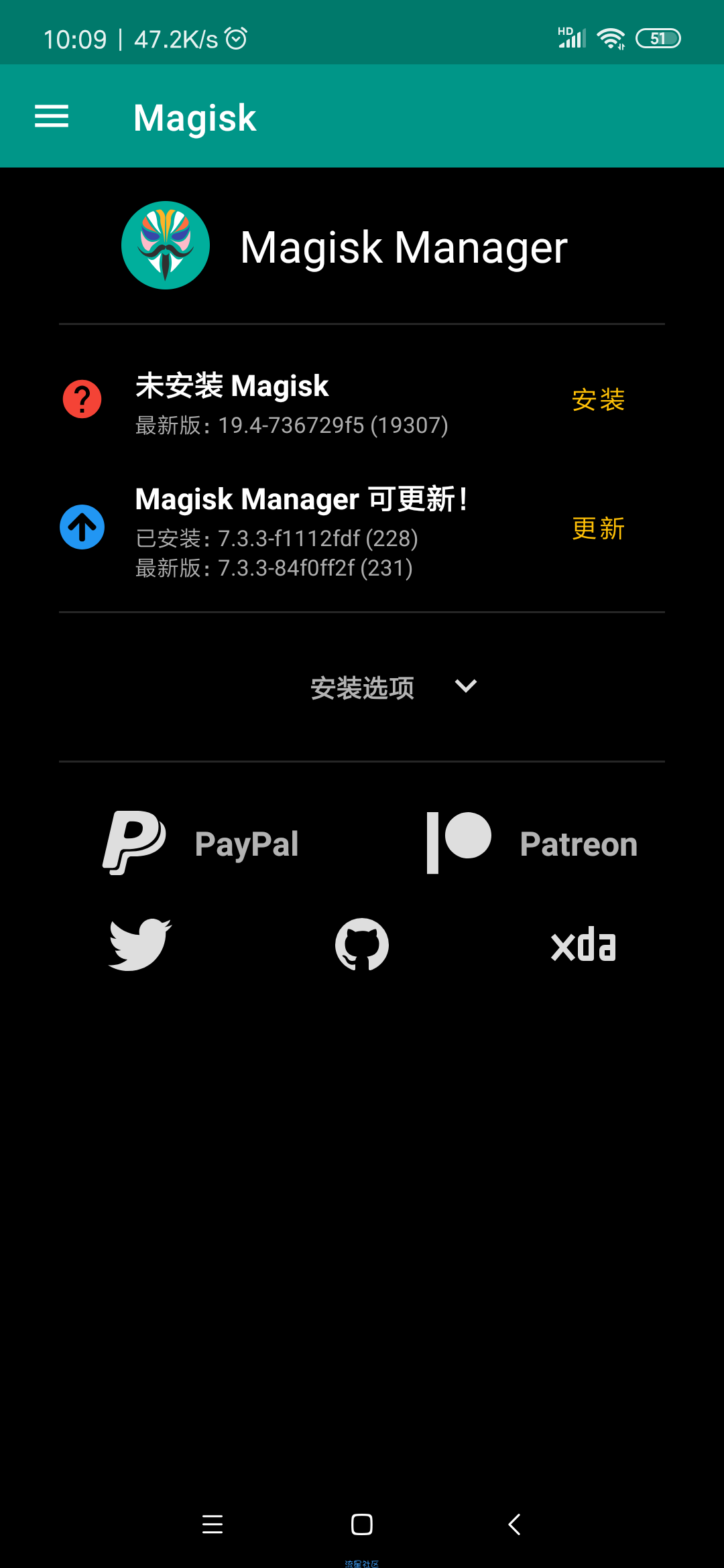Expand the 安装选项 section
The height and width of the screenshot is (1568, 724).
[x=394, y=688]
